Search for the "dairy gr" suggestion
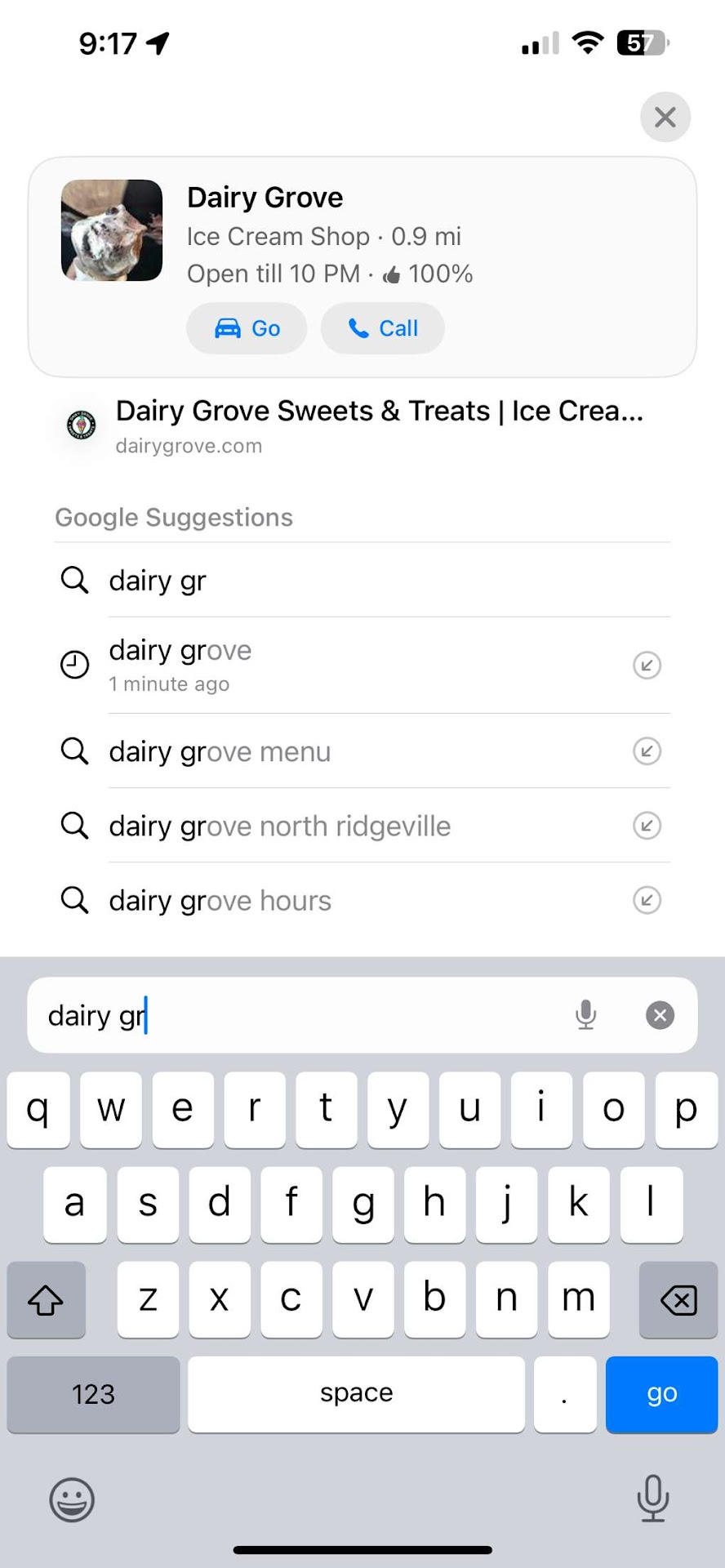The height and width of the screenshot is (1568, 725). [x=158, y=581]
